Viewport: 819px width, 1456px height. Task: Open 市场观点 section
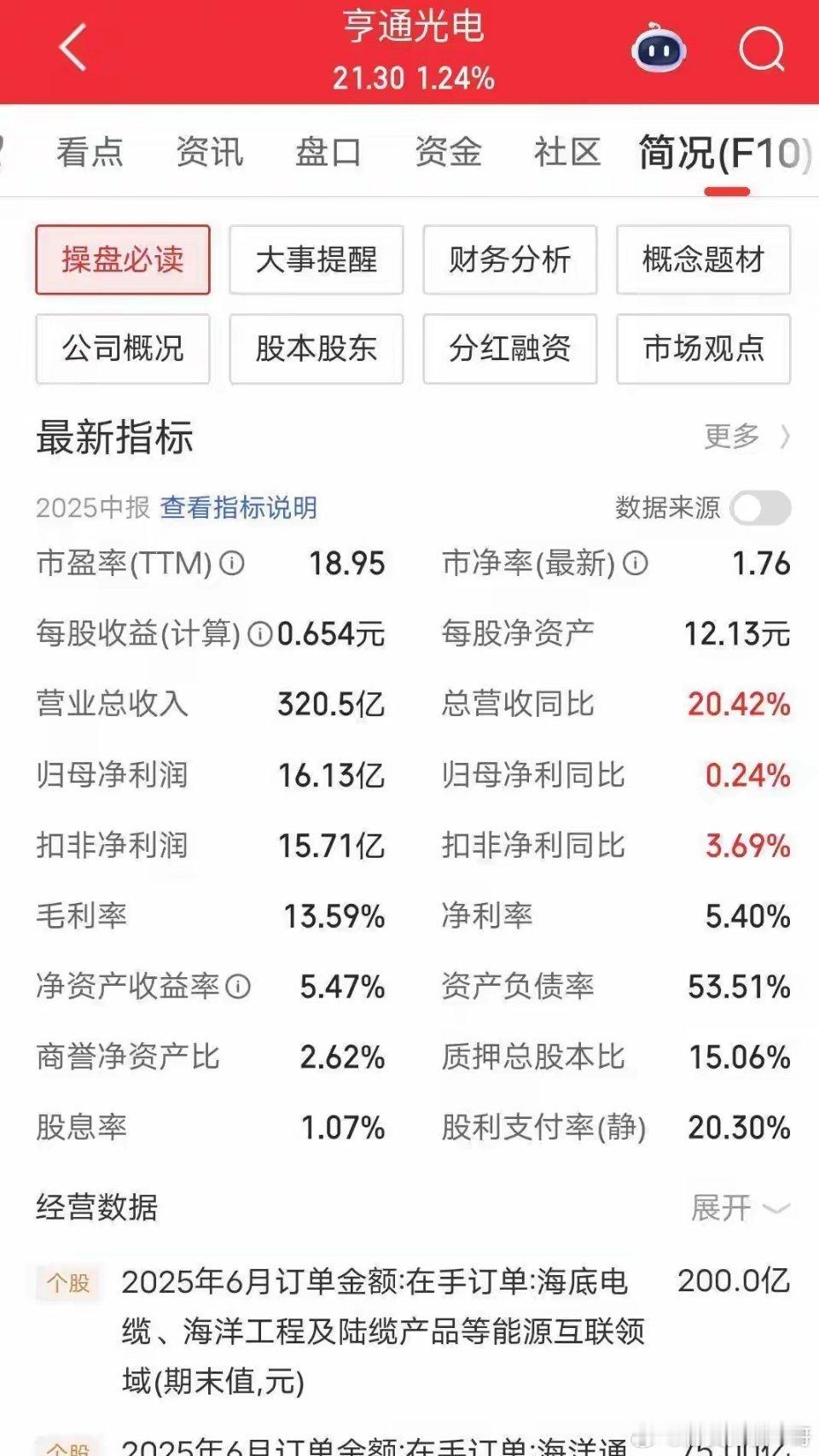(x=704, y=349)
